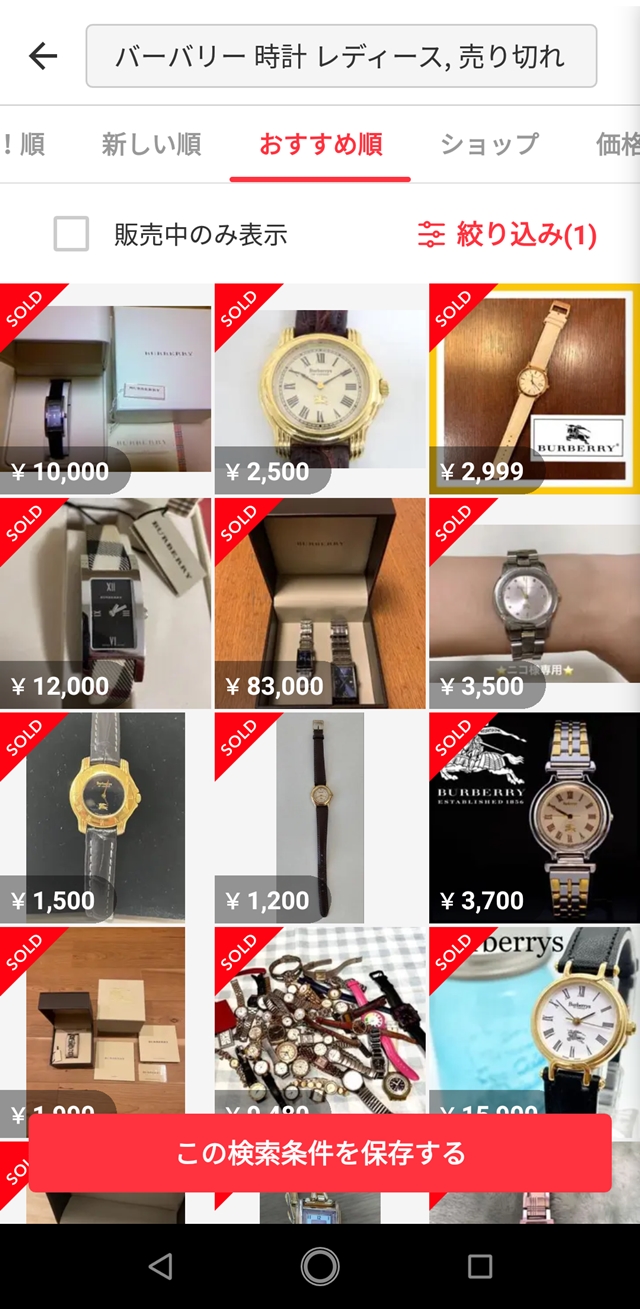Go back using the arrow icon
The image size is (640, 1309).
tap(43, 56)
